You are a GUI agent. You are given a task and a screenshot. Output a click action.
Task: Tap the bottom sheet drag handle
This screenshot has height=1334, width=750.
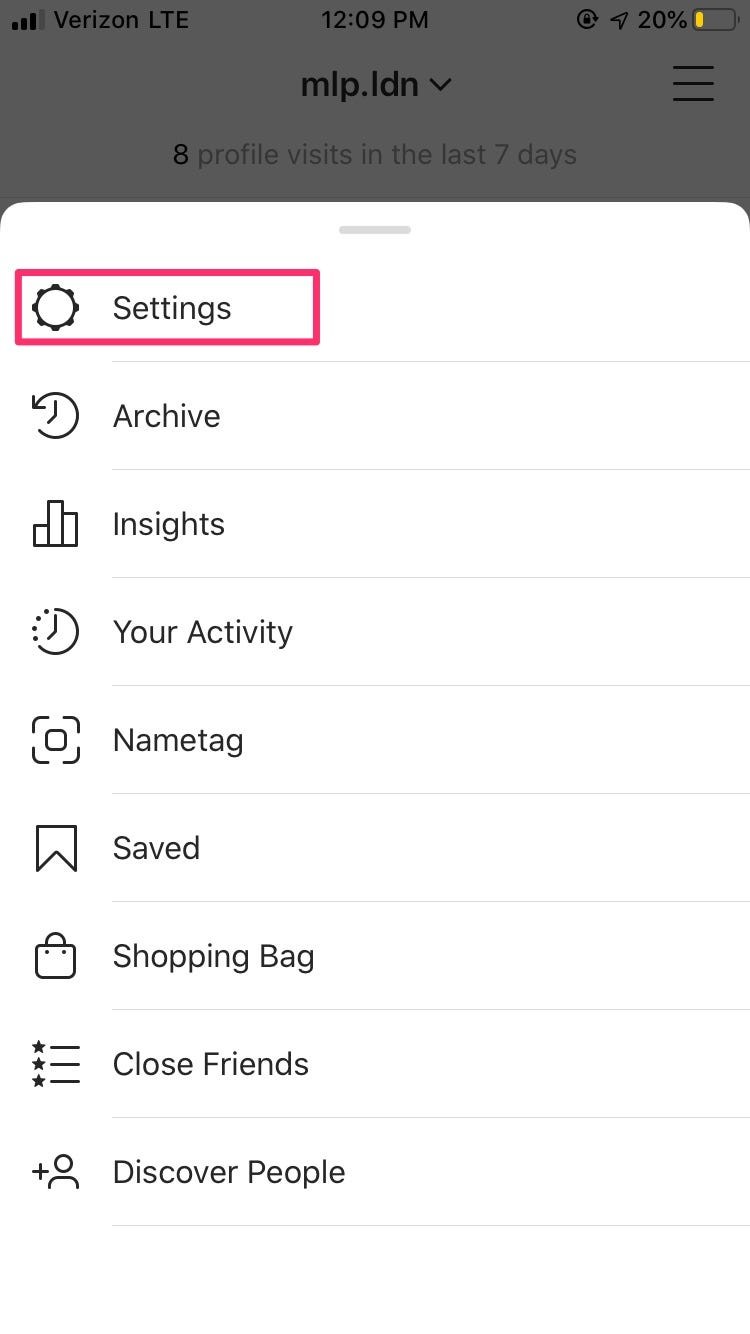coord(375,229)
